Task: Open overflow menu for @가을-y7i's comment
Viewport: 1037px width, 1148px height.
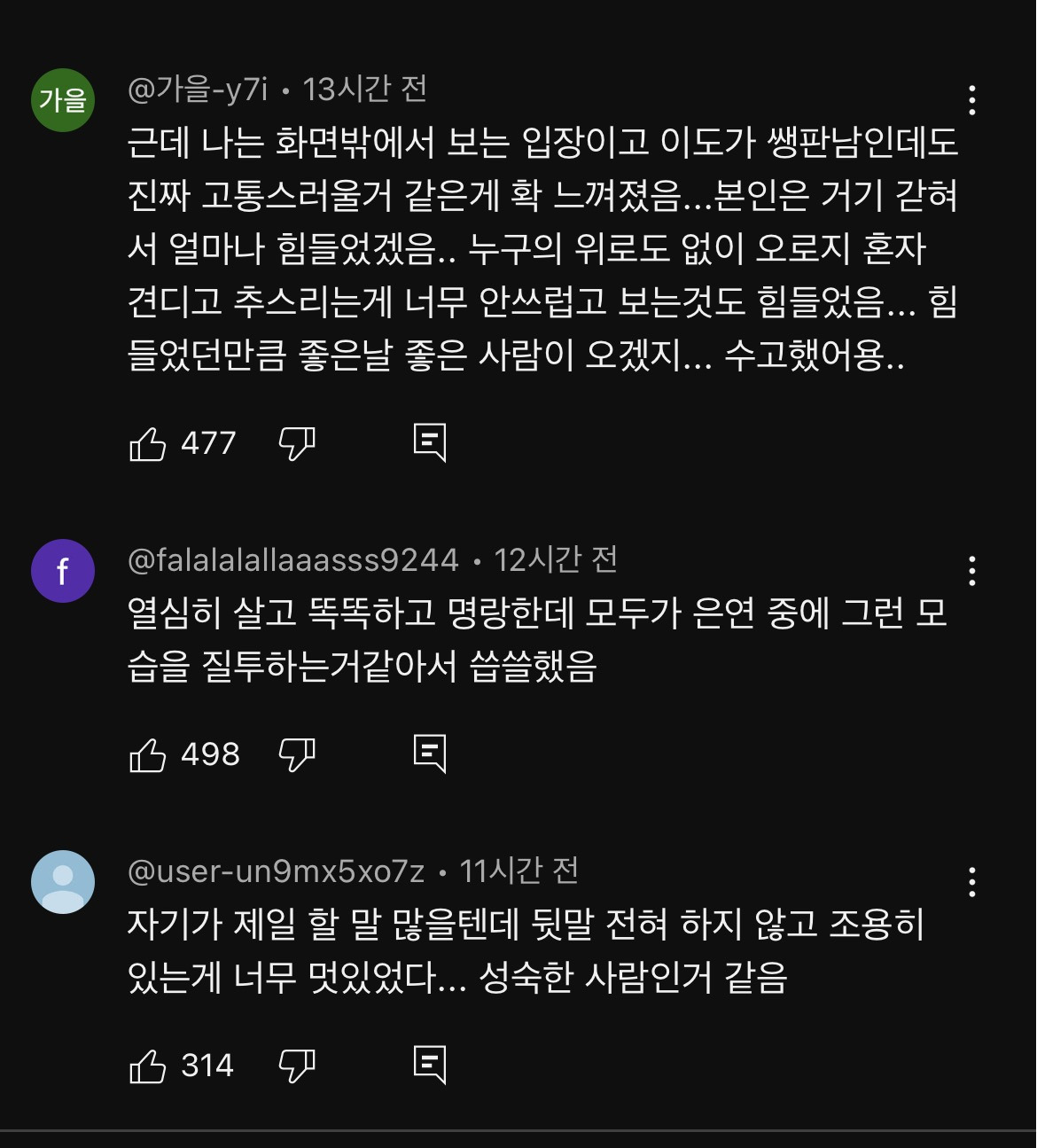Action: click(x=972, y=101)
